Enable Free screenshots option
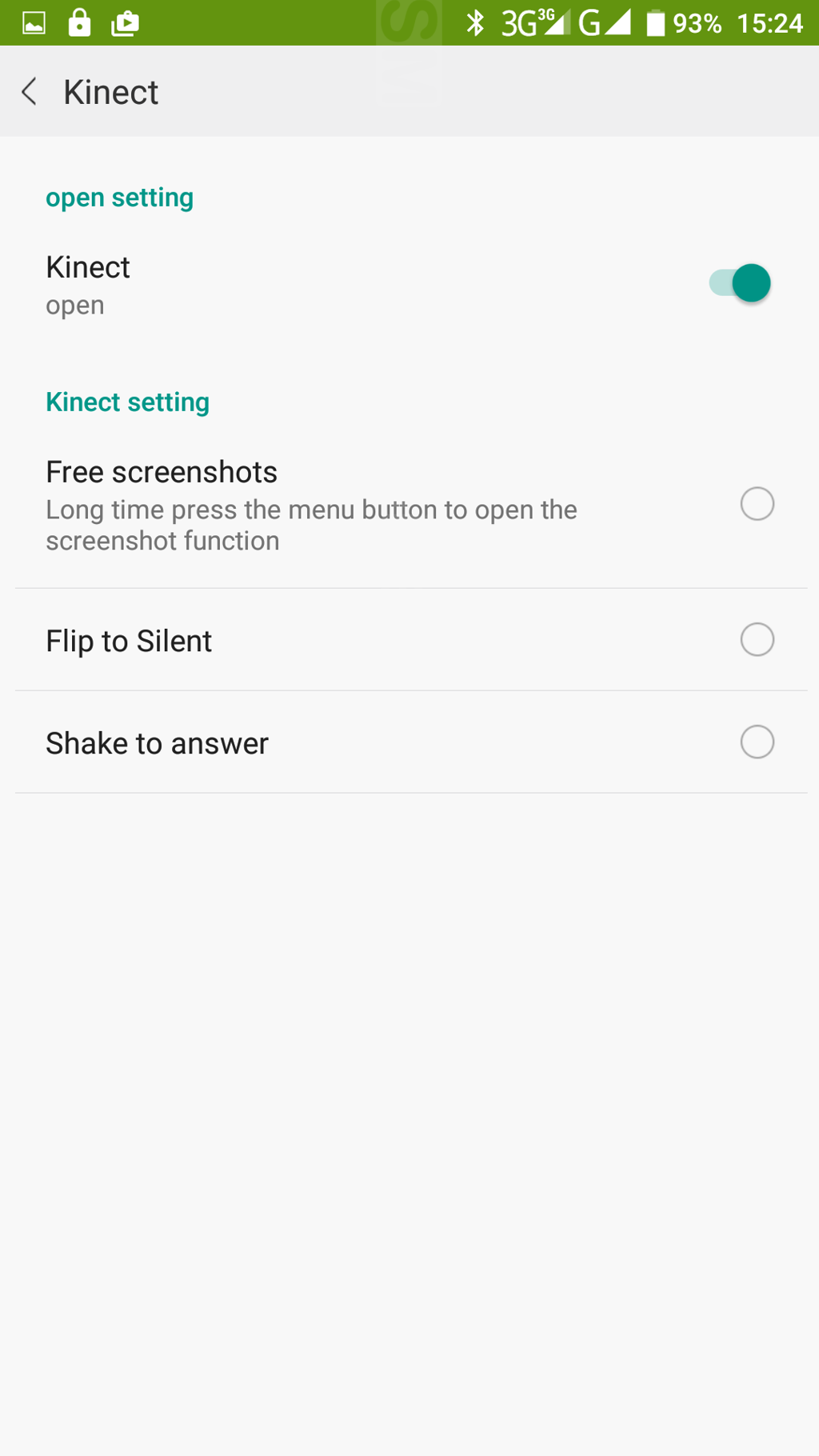Image resolution: width=819 pixels, height=1456 pixels. [x=757, y=504]
